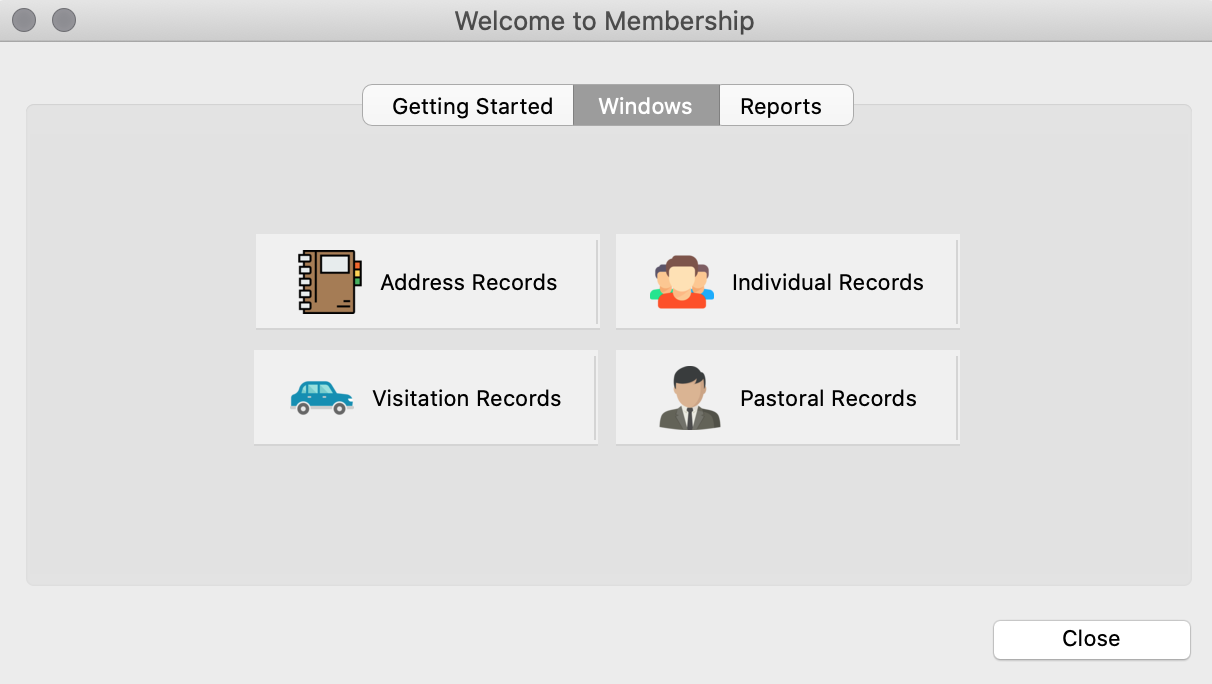This screenshot has width=1212, height=684.
Task: Tap the Close button
Action: [x=1091, y=639]
